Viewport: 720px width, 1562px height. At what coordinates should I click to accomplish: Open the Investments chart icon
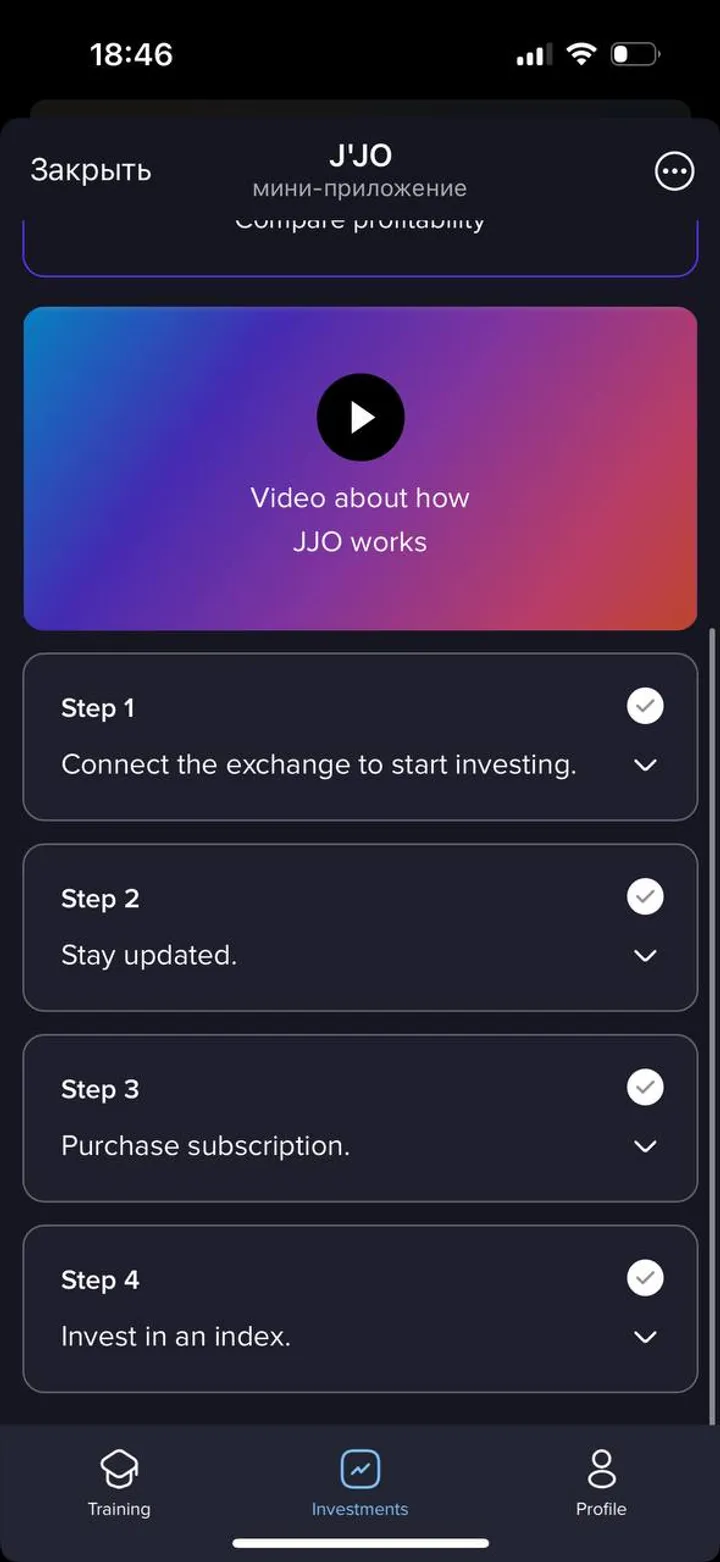(360, 1471)
